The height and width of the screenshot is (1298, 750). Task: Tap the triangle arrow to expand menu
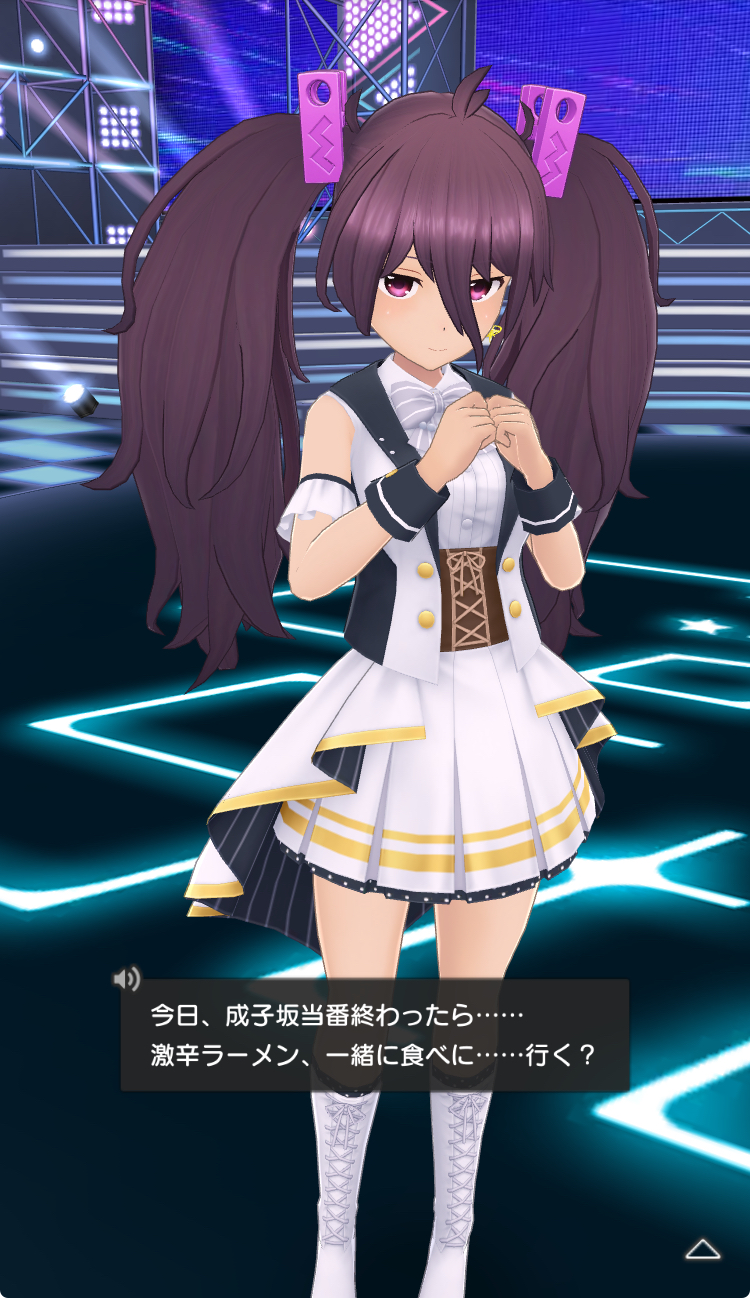pos(703,1249)
